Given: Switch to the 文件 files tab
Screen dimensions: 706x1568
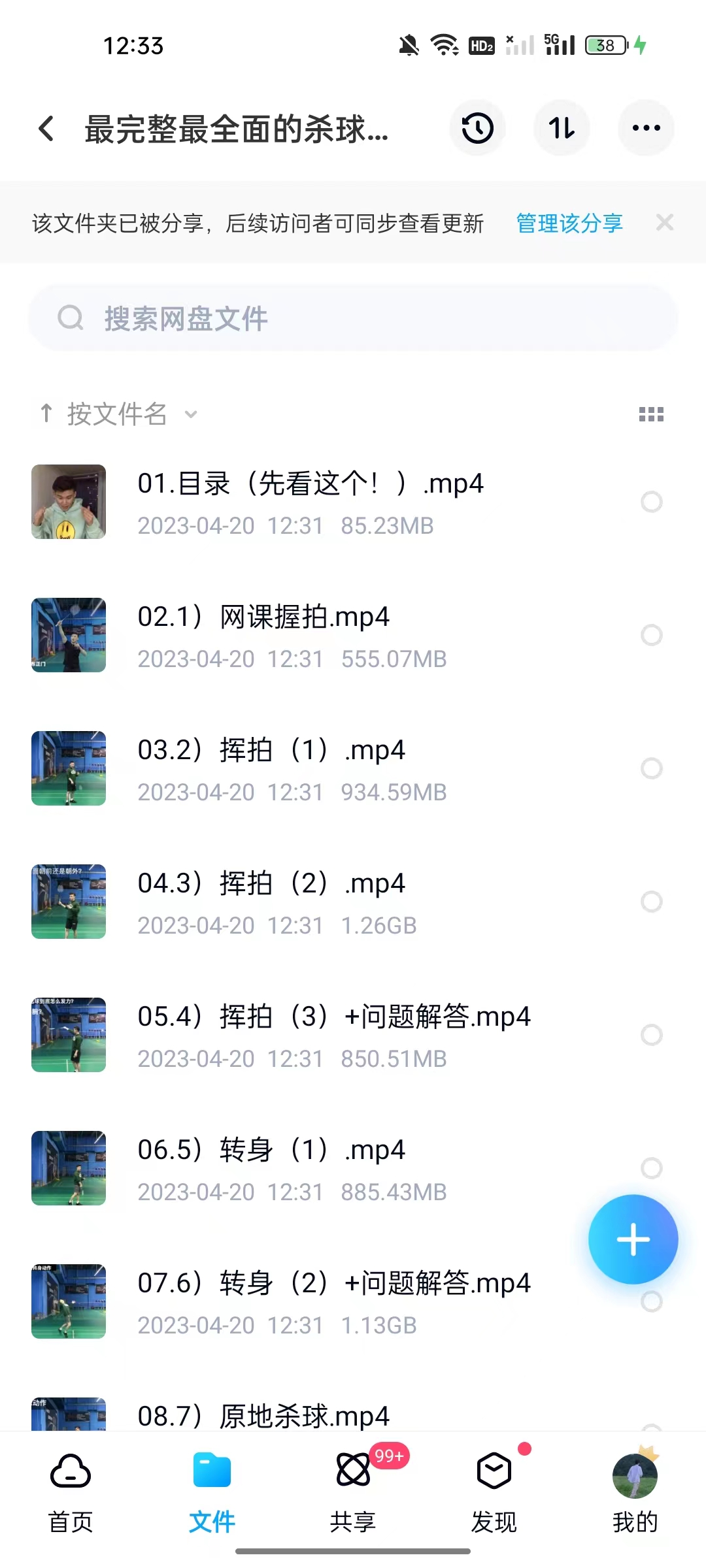Looking at the screenshot, I should 210,1494.
